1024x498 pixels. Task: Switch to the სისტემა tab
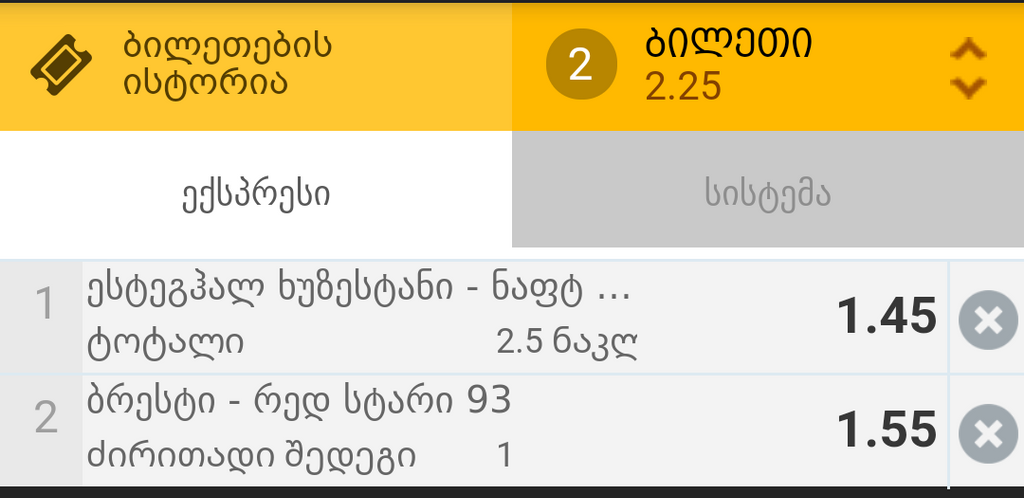pyautogui.click(x=767, y=194)
